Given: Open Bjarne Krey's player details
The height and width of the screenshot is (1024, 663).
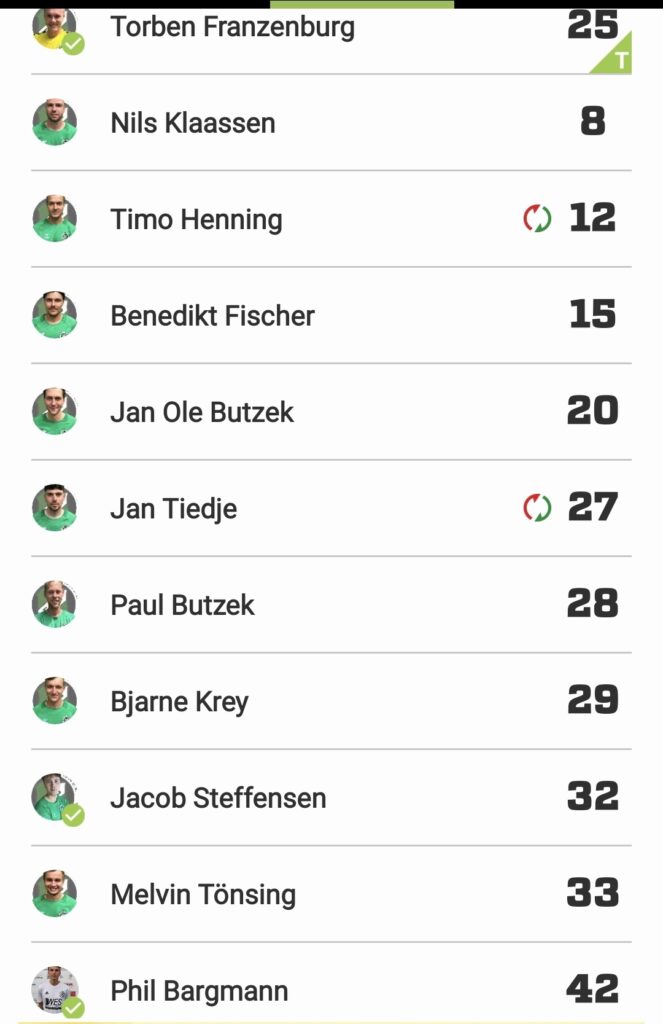Looking at the screenshot, I should (179, 702).
